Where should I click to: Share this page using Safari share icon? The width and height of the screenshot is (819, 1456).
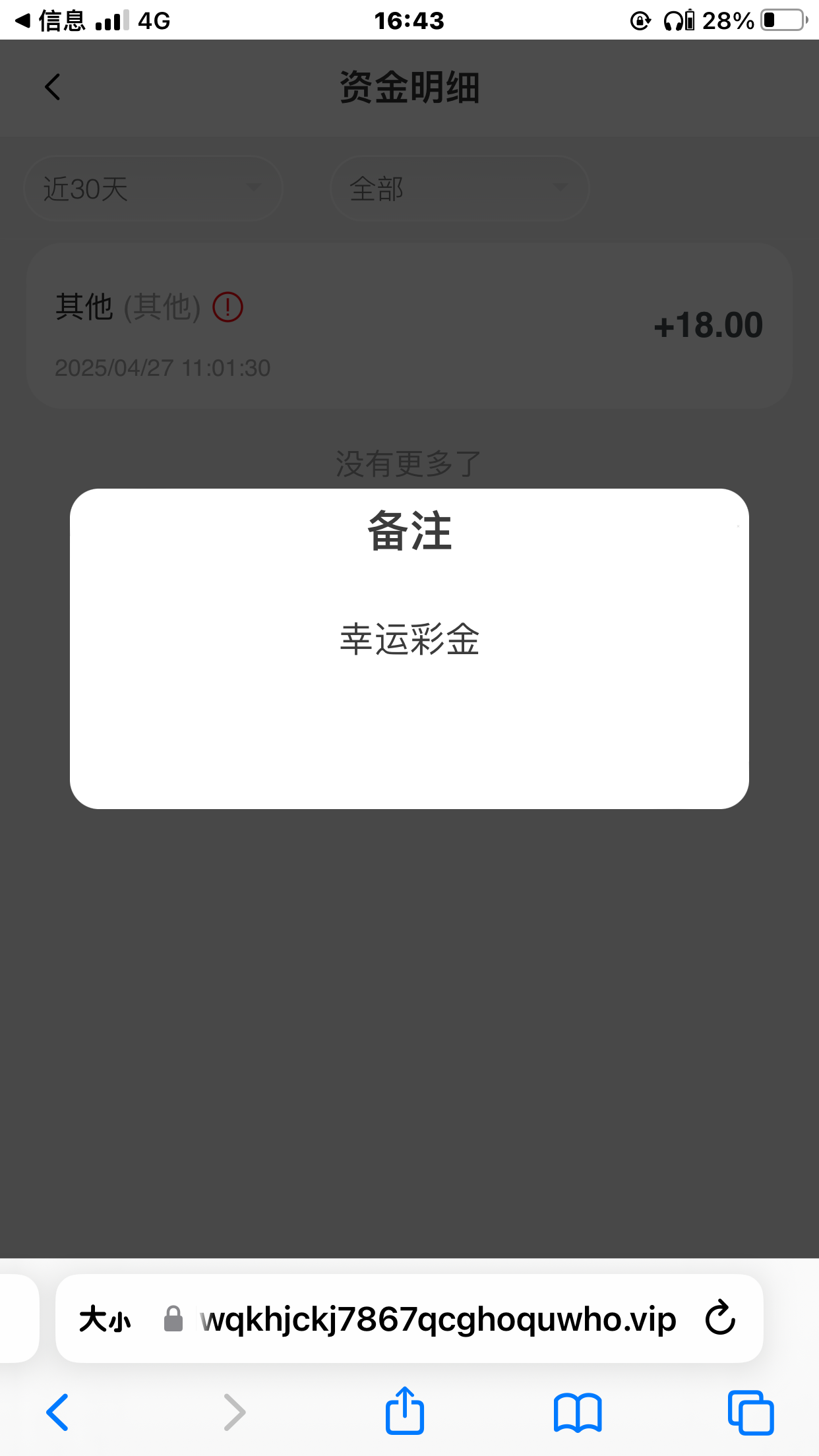[404, 1411]
